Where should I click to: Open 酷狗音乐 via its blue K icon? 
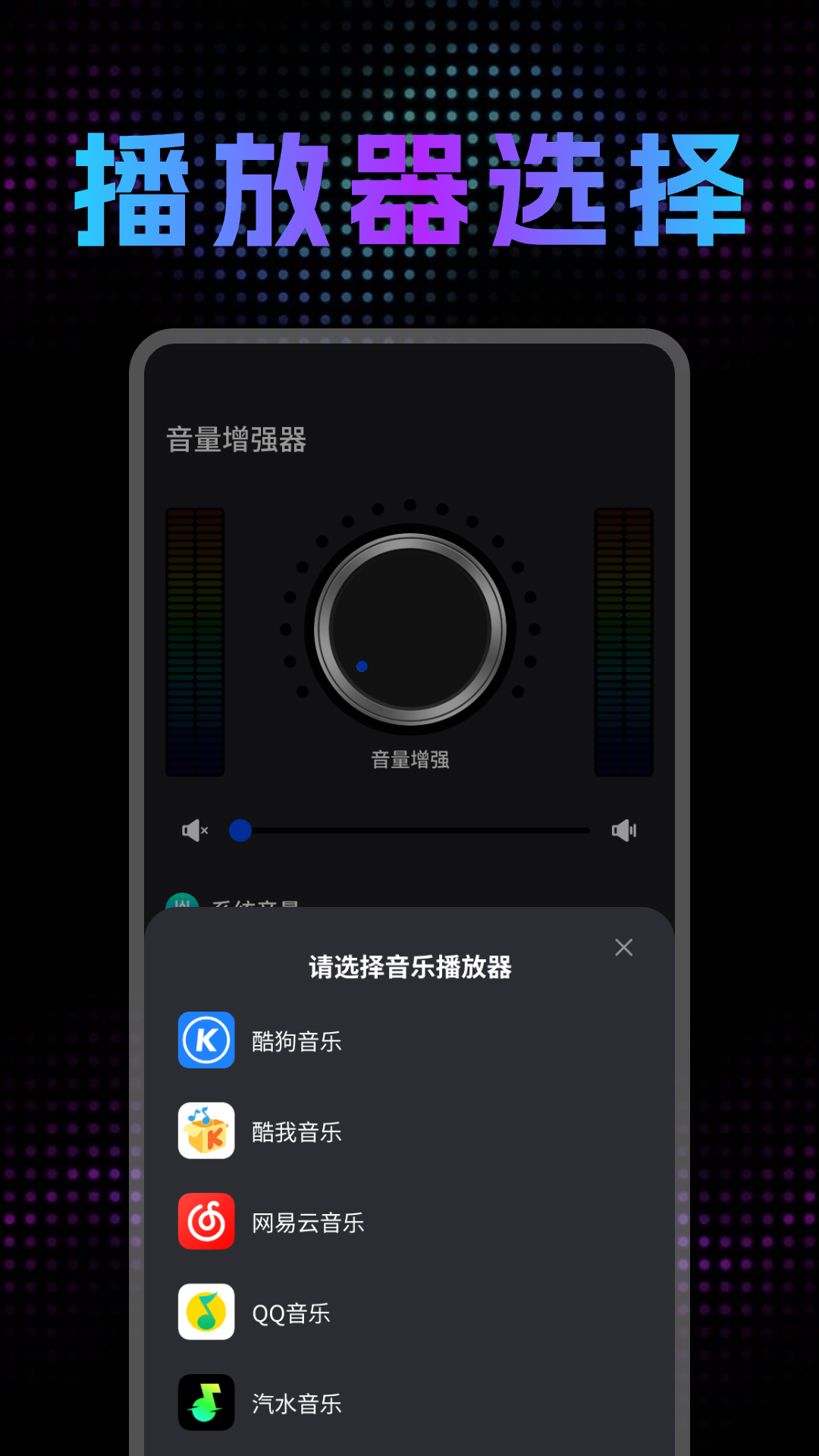tap(206, 1040)
